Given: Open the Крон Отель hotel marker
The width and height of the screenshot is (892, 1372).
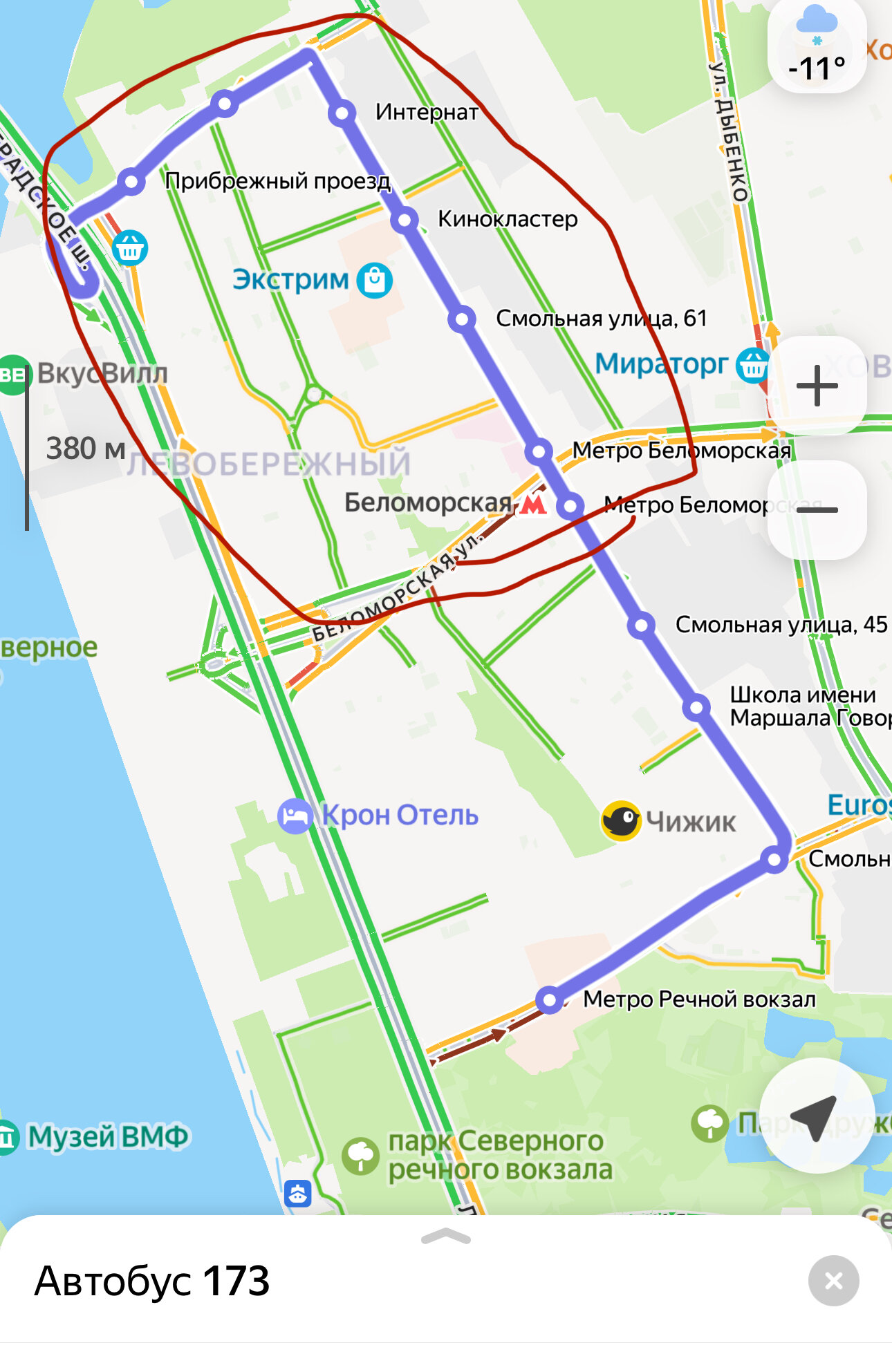Looking at the screenshot, I should [295, 816].
